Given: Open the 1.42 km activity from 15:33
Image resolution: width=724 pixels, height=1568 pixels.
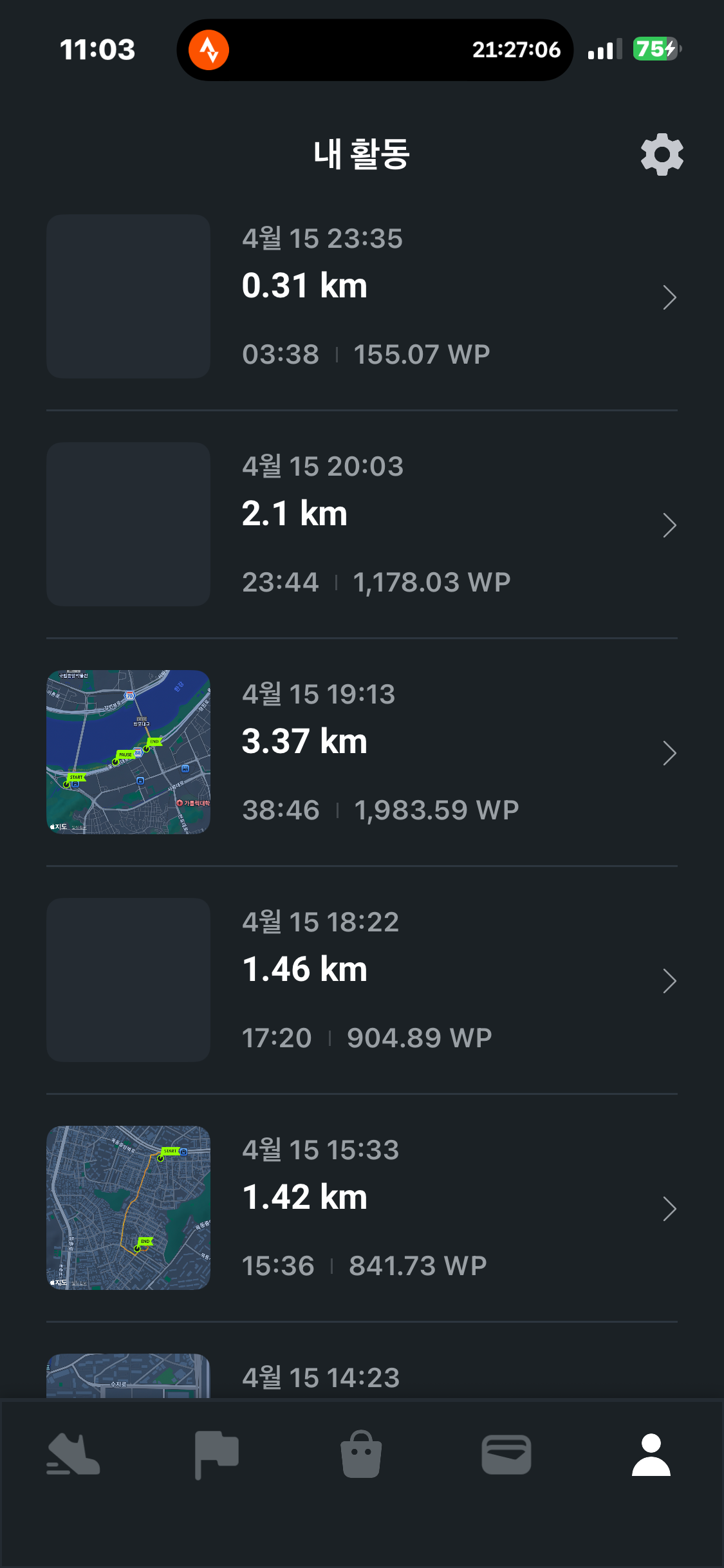Looking at the screenshot, I should click(362, 1208).
